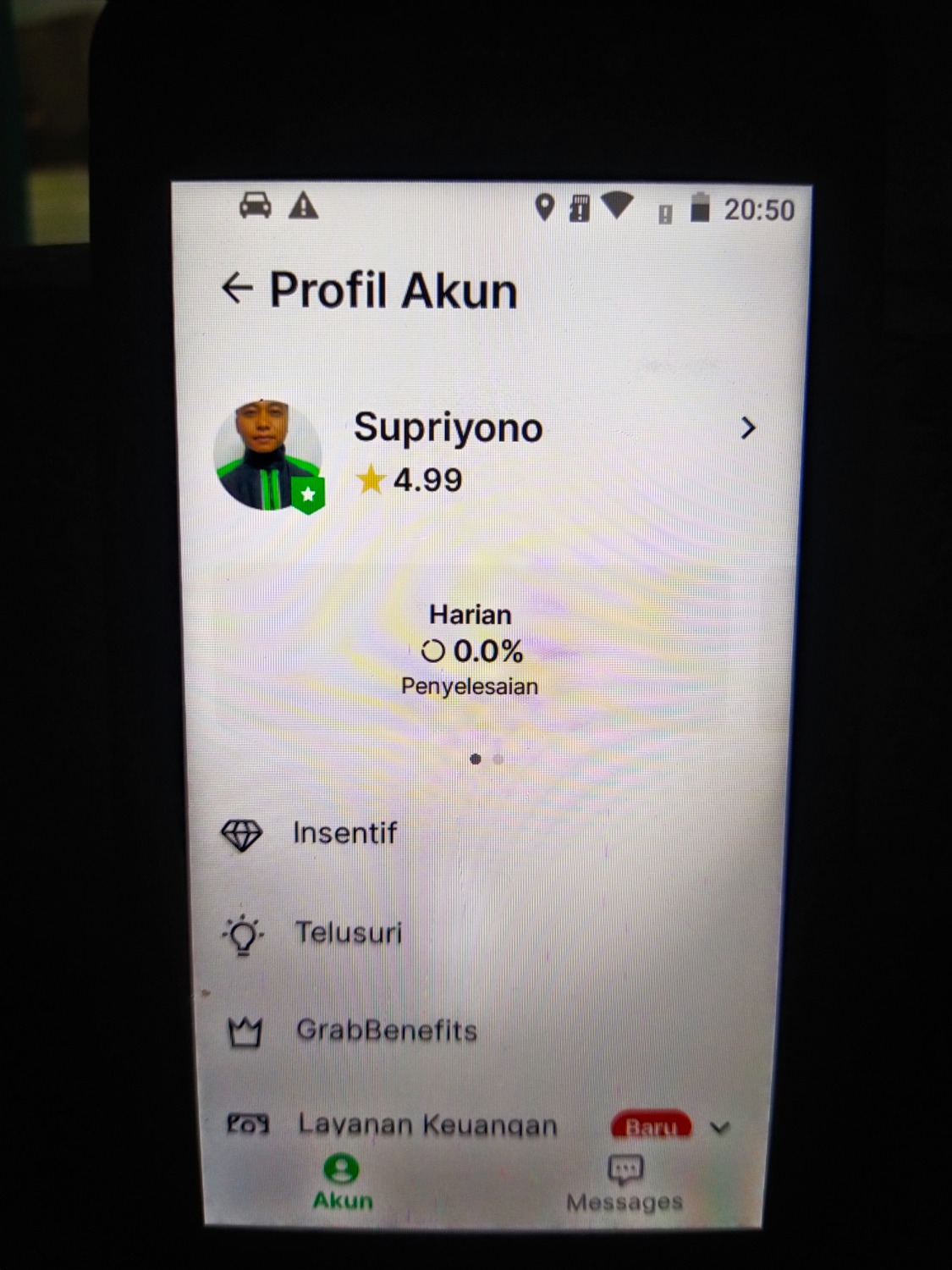The height and width of the screenshot is (1270, 952).
Task: Open GrabBenefits
Action: [386, 1030]
